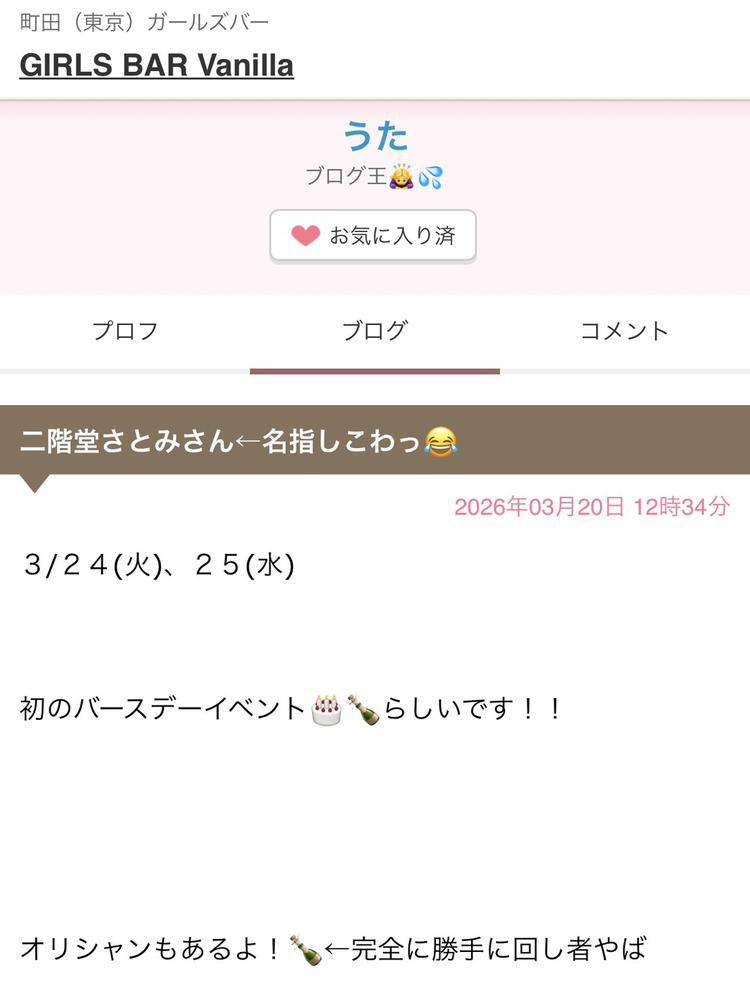Viewport: 750px width, 1000px height.
Task: Open the GIRLS BAR Vanilla link
Action: (x=156, y=65)
